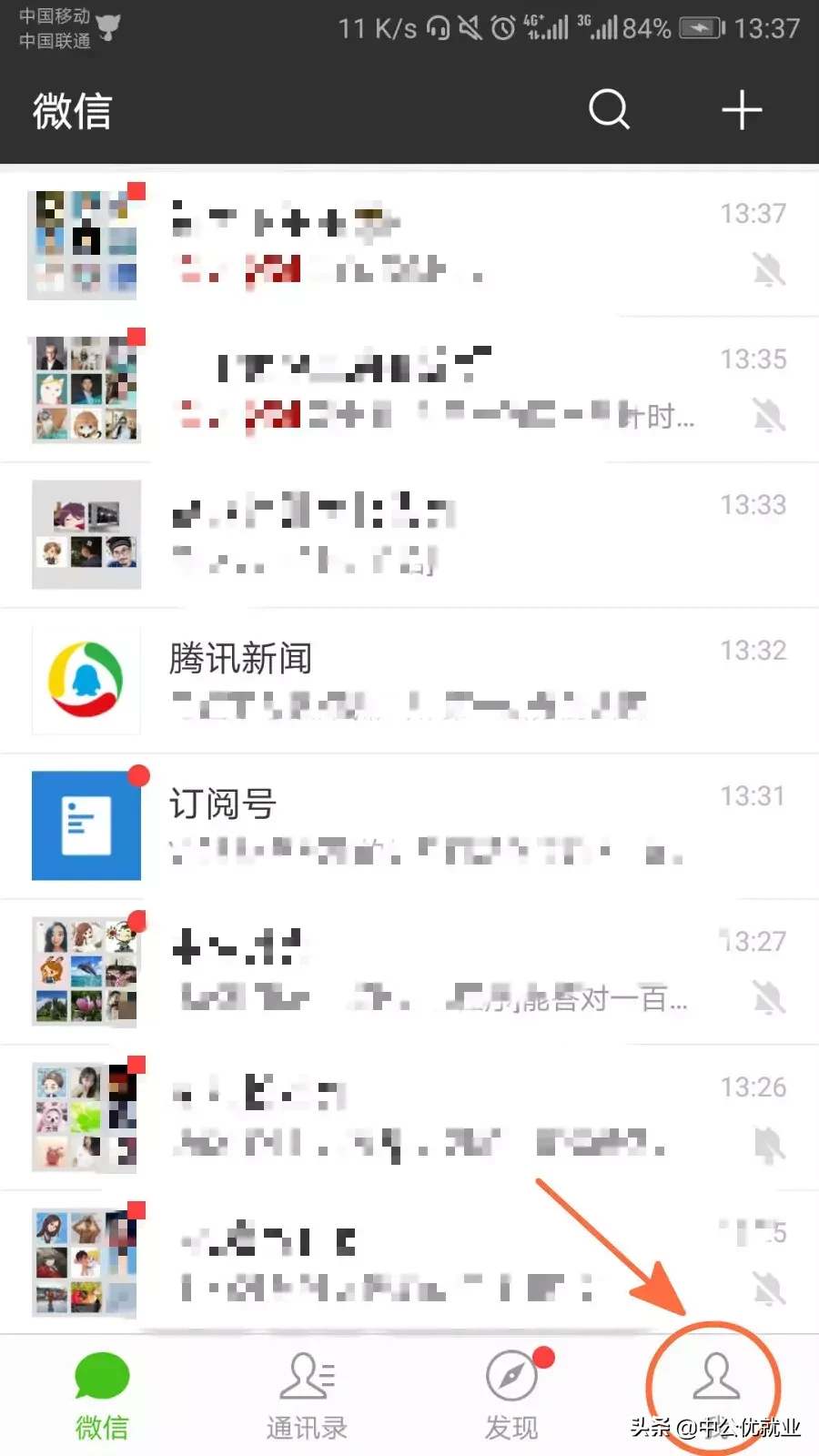Tap the alarm clock status bar icon
The image size is (819, 1456).
pyautogui.click(x=501, y=28)
